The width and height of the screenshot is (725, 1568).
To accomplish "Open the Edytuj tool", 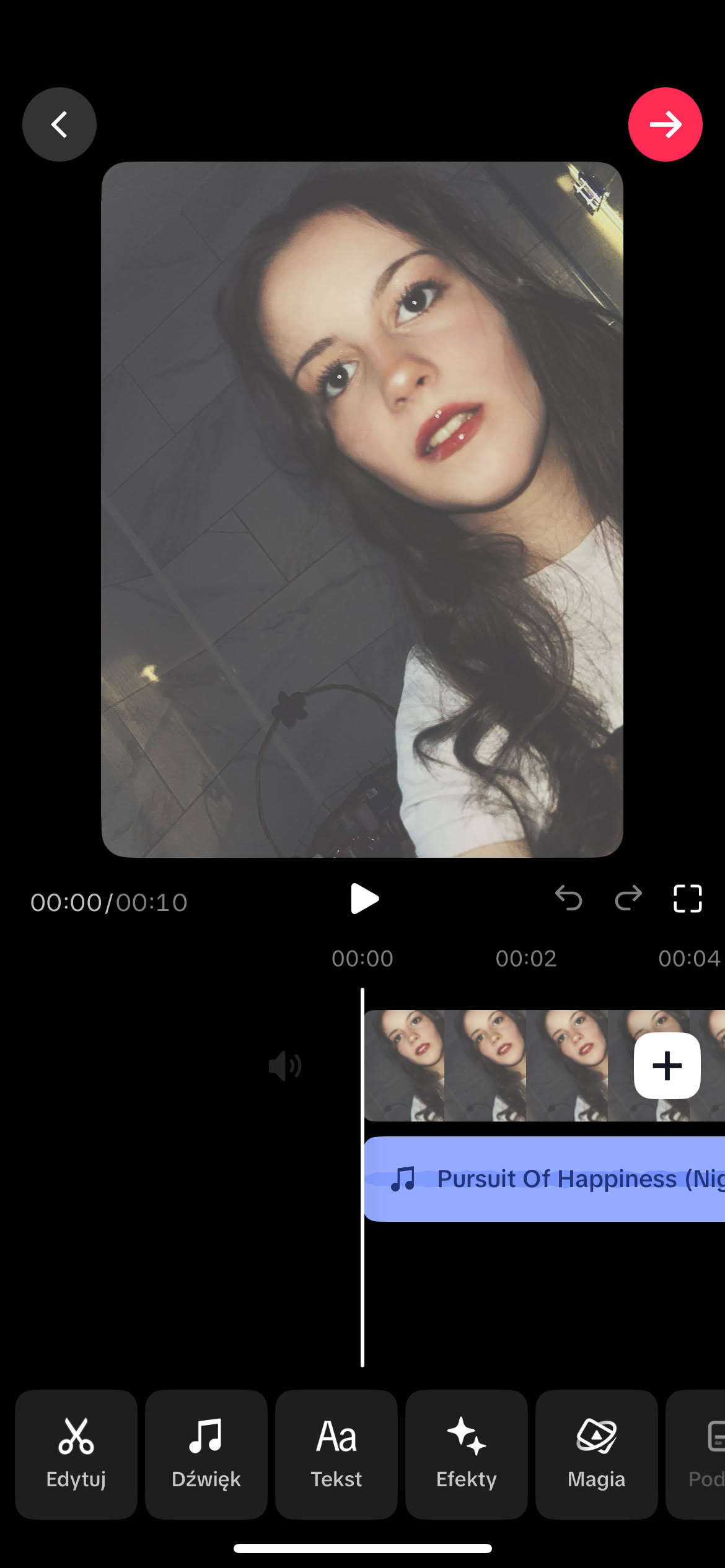I will point(76,1454).
